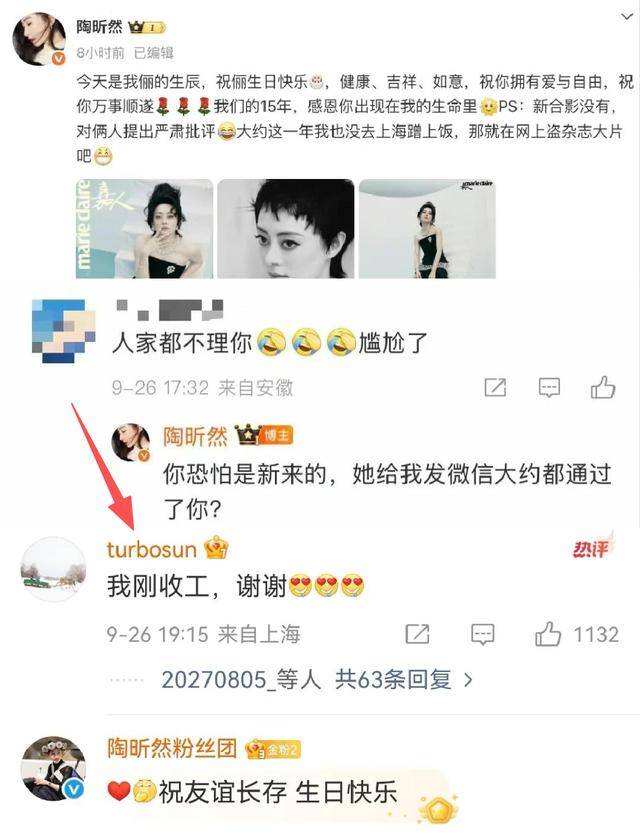Share the 人家都不理你 comment
Image resolution: width=640 pixels, height=838 pixels.
tap(495, 388)
